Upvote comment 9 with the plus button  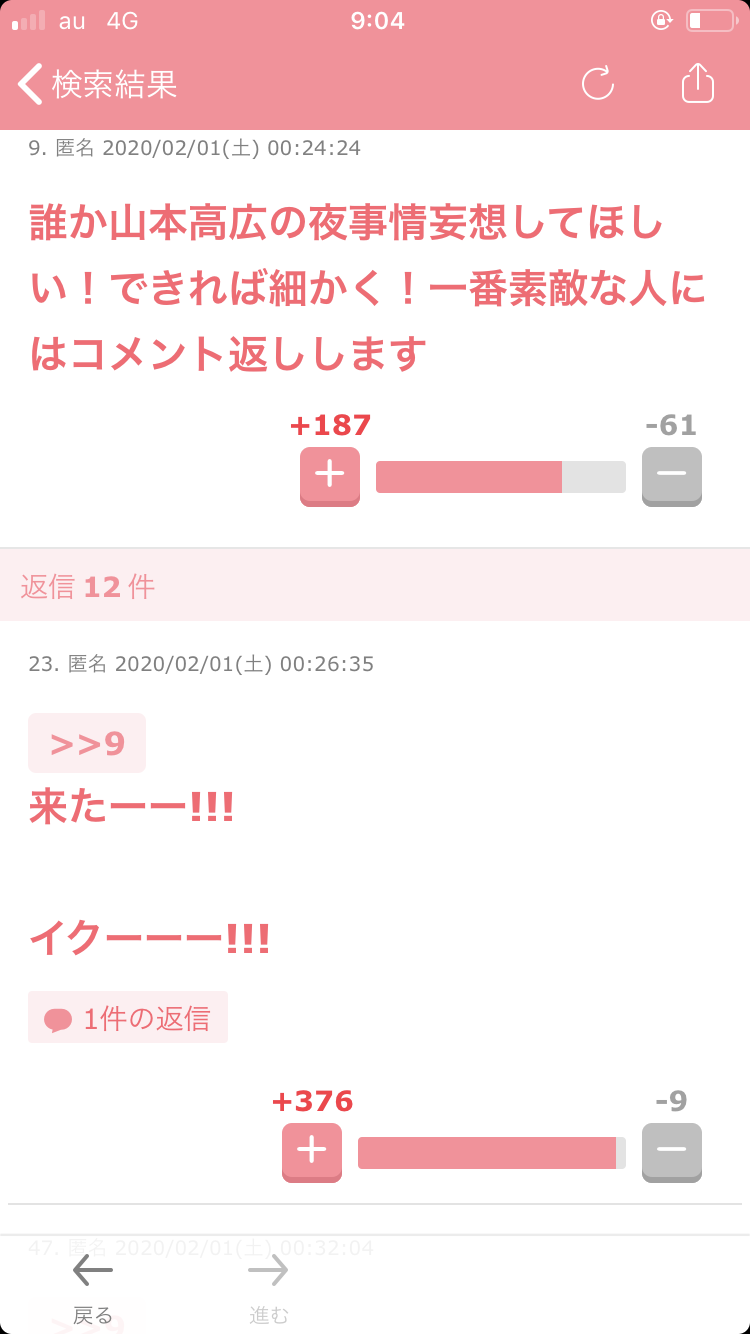pyautogui.click(x=330, y=476)
